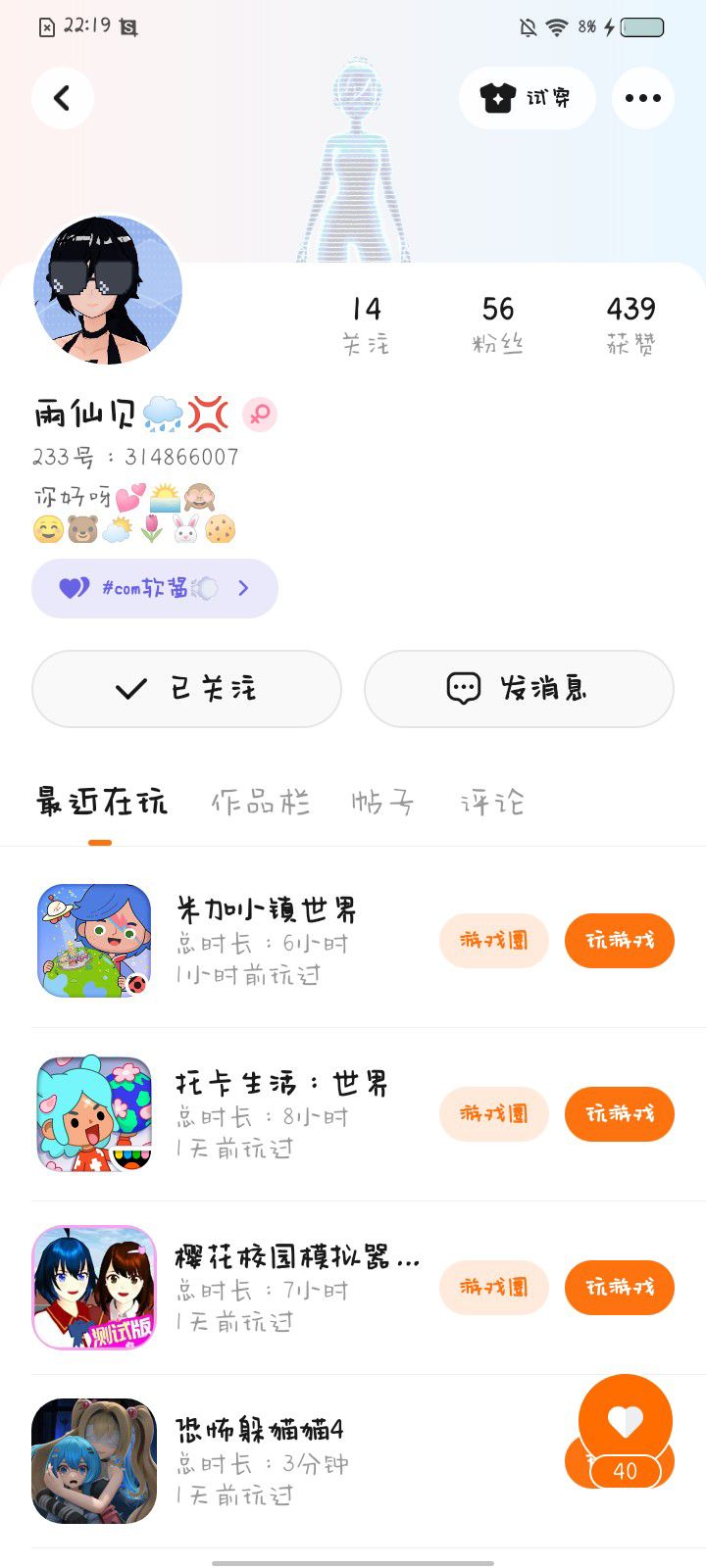The height and width of the screenshot is (1568, 706).
Task: View the user's profile avatar
Action: 108,290
